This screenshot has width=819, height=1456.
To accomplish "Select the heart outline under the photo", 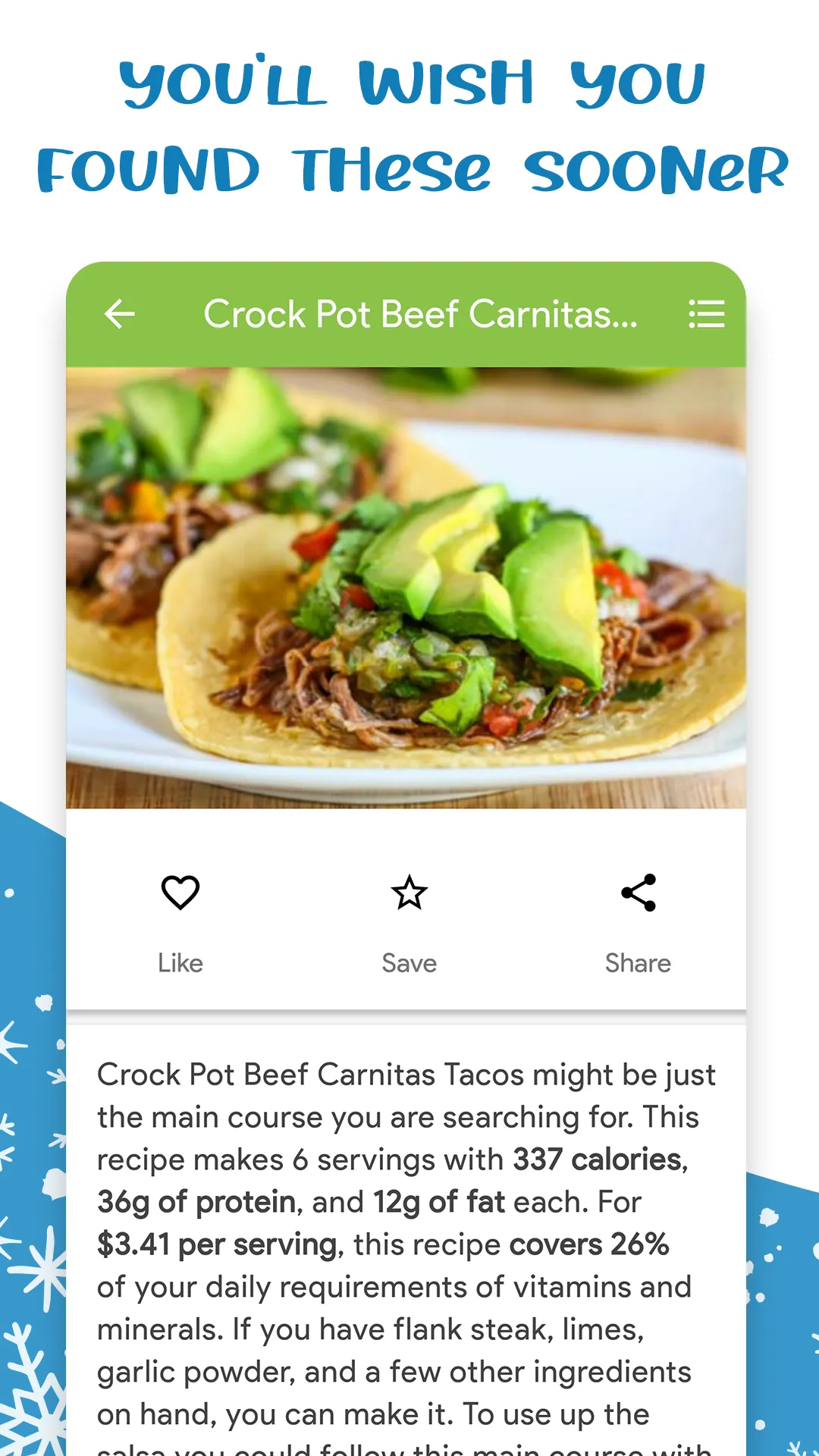I will coord(180,893).
